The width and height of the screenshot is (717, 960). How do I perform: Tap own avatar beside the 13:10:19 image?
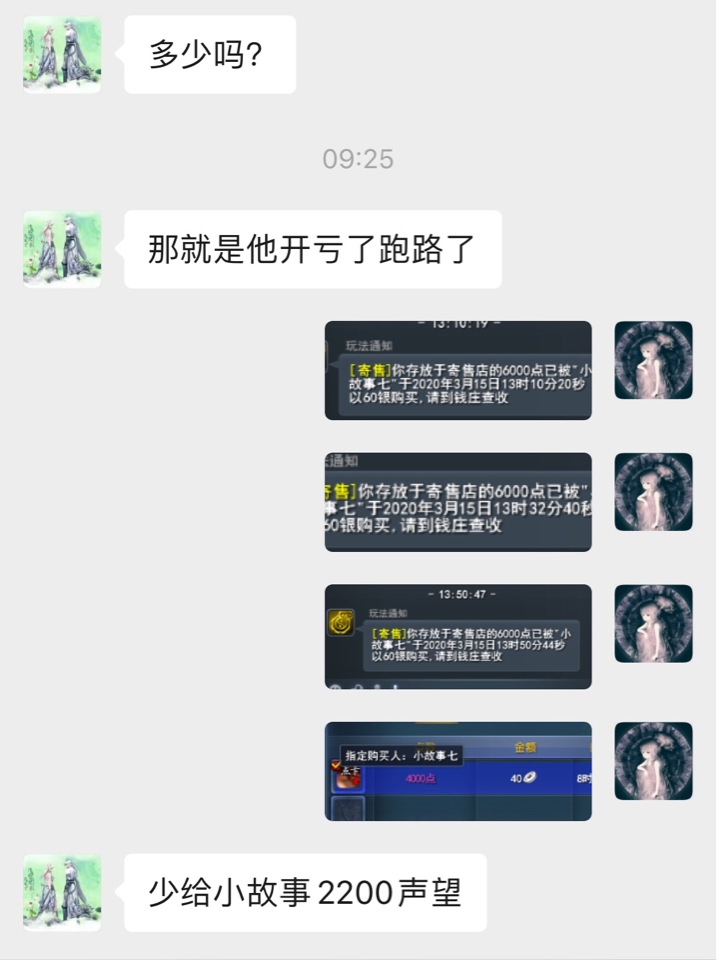(x=653, y=360)
